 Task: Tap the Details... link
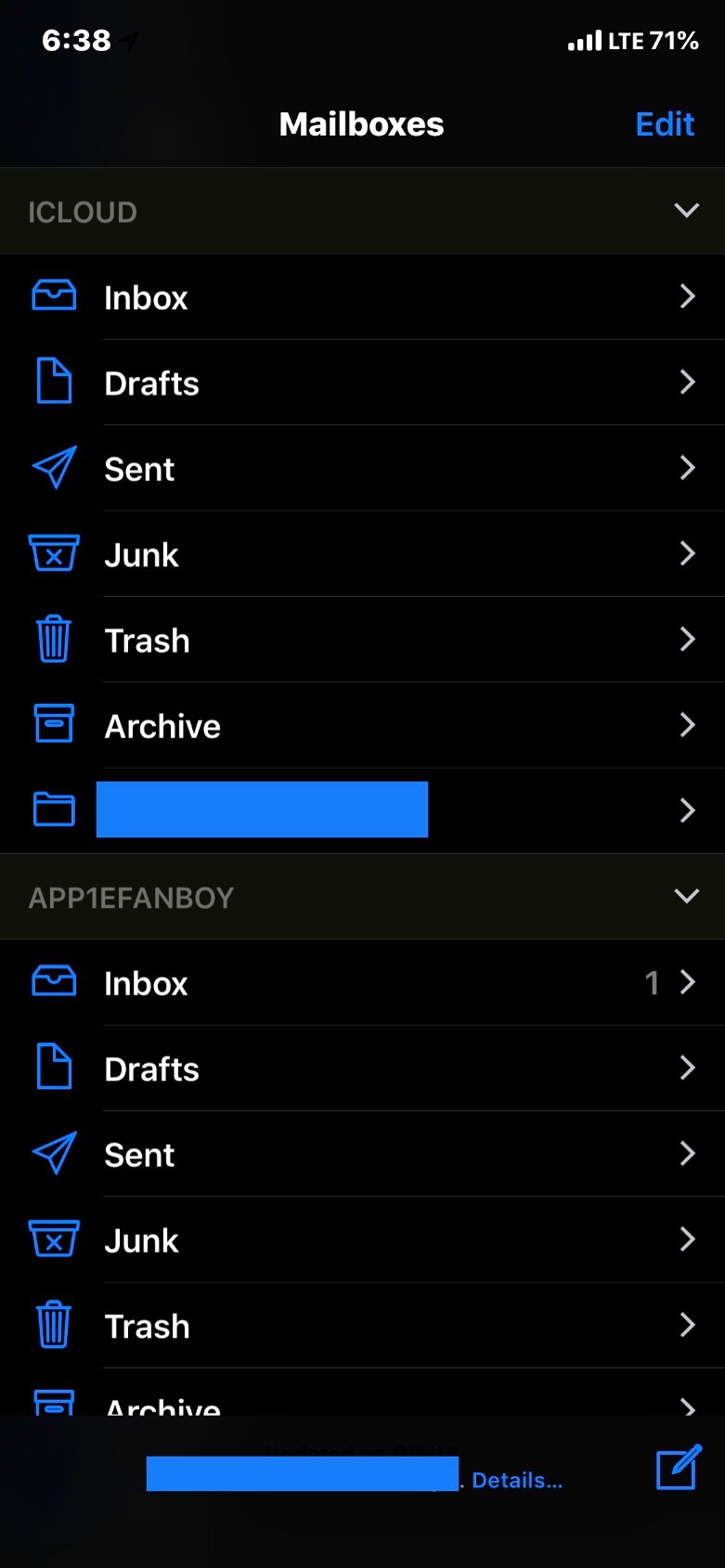(x=517, y=1480)
